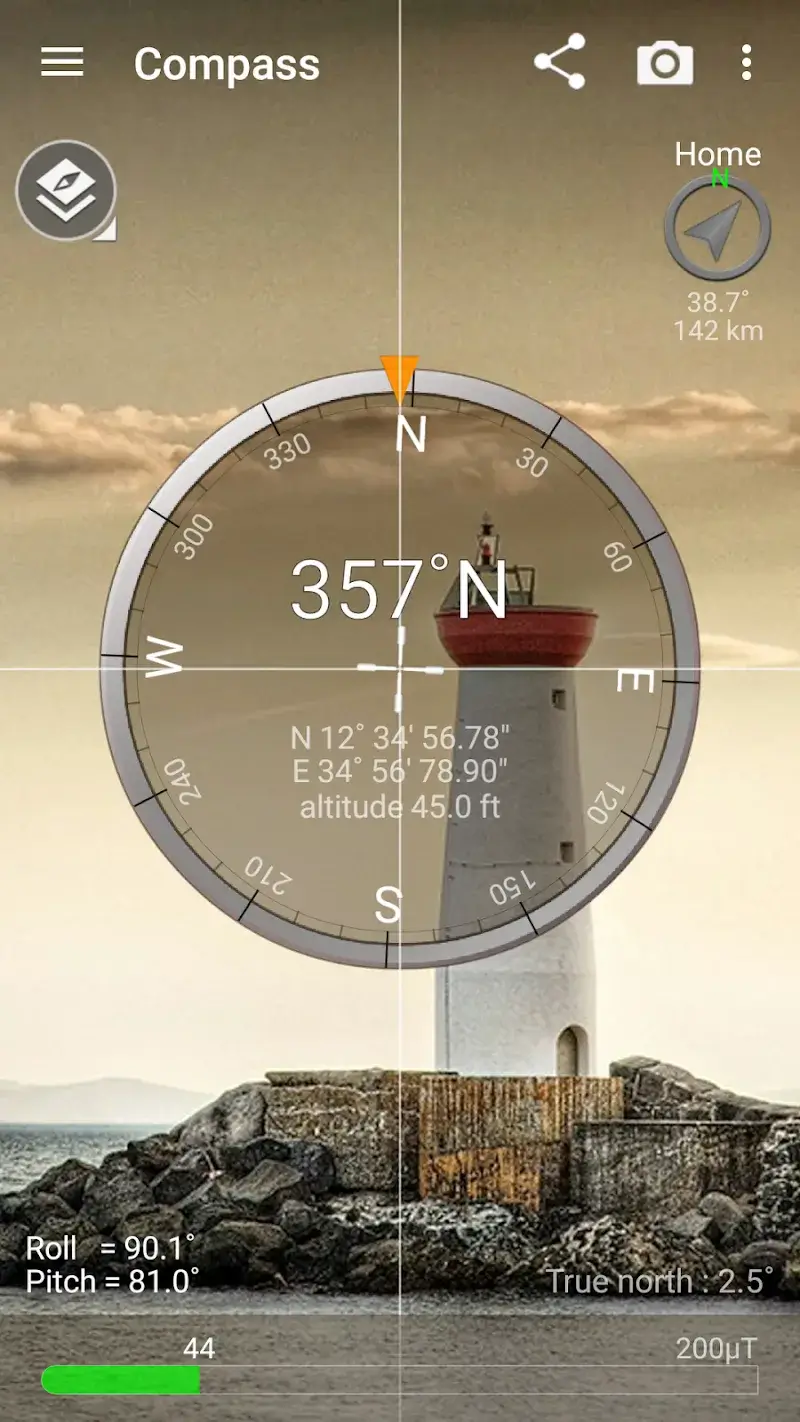Image resolution: width=800 pixels, height=1422 pixels.
Task: Tap the altitude 45.0 ft reading
Action: [x=400, y=806]
